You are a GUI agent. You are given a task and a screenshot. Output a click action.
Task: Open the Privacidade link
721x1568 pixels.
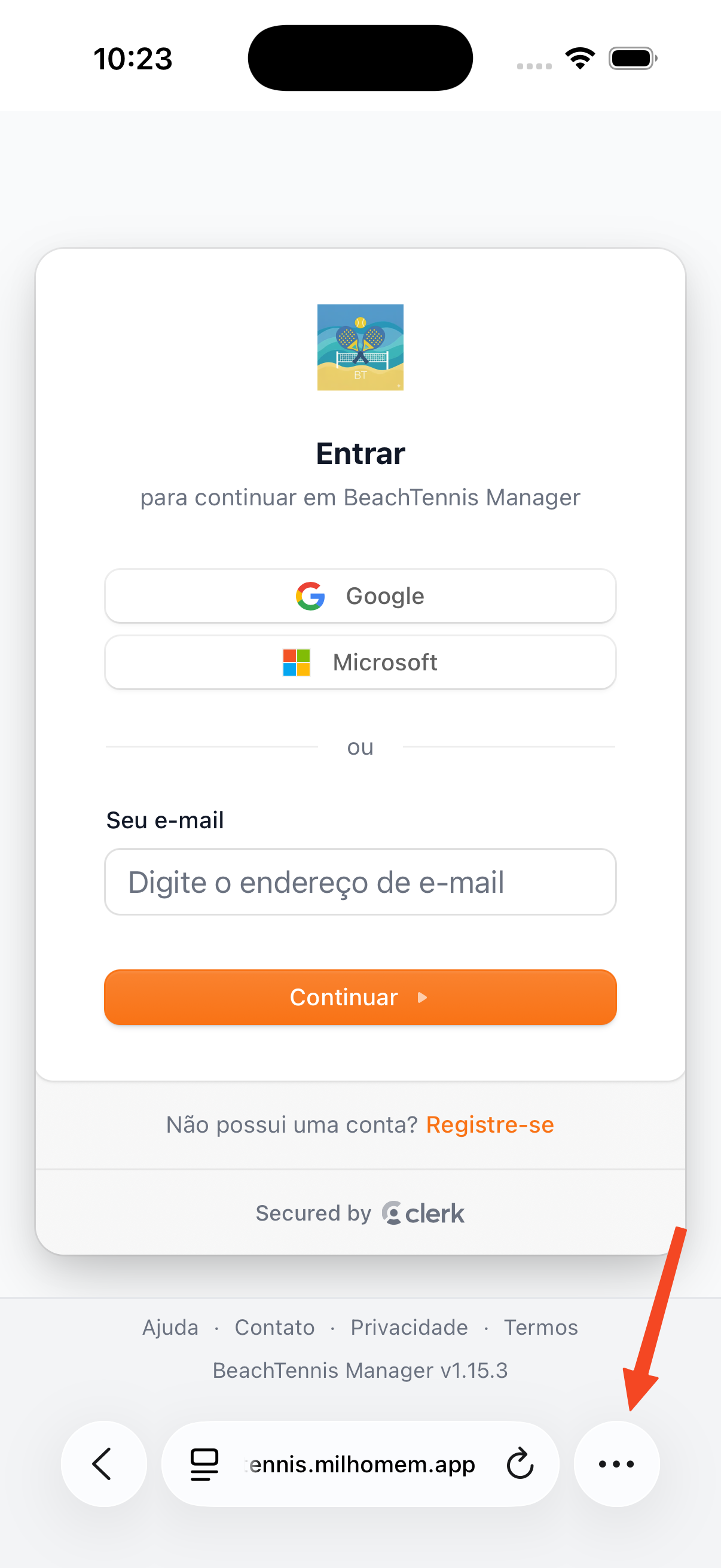pos(408,1327)
